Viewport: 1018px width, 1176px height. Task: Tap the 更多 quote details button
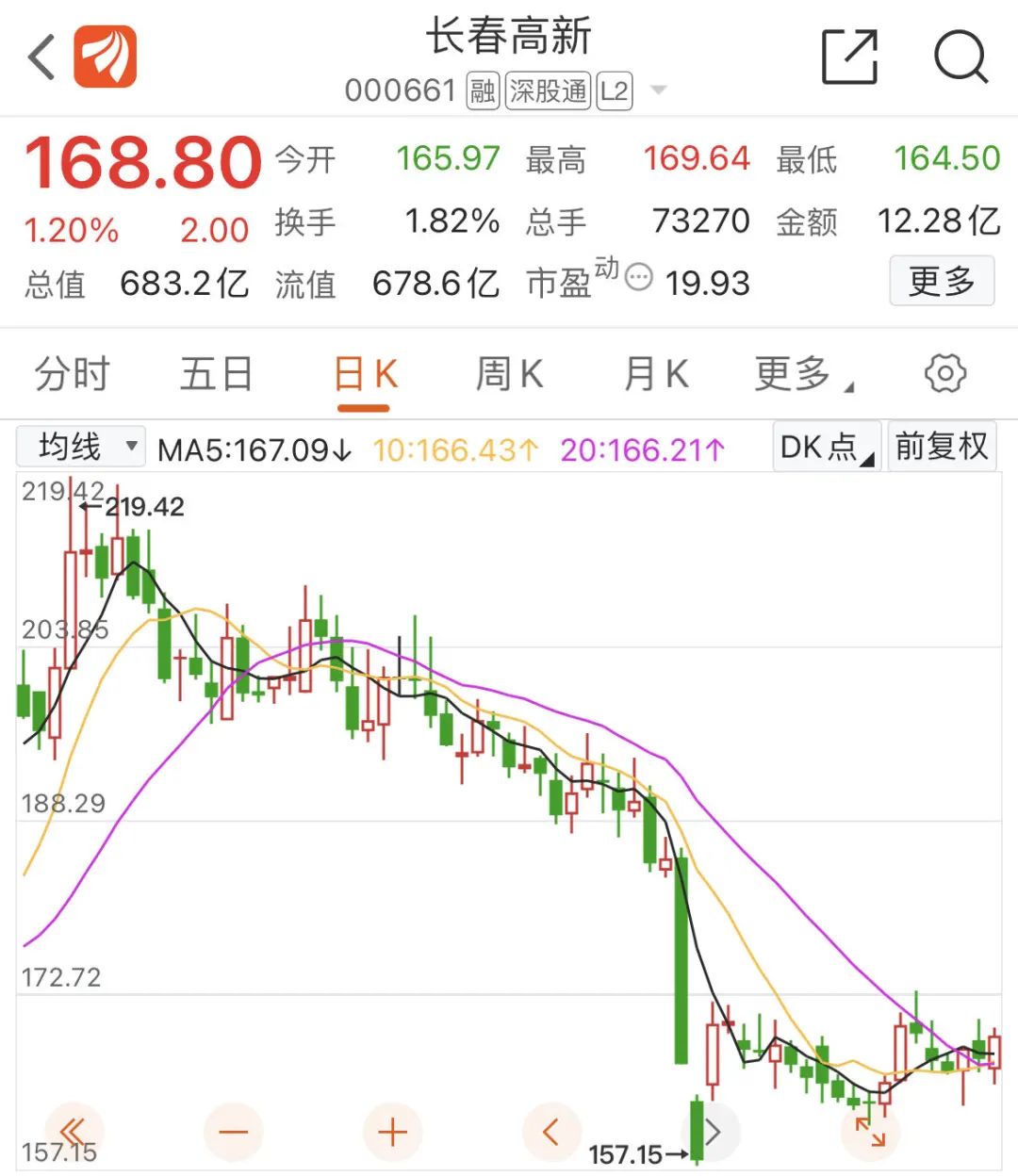942,282
